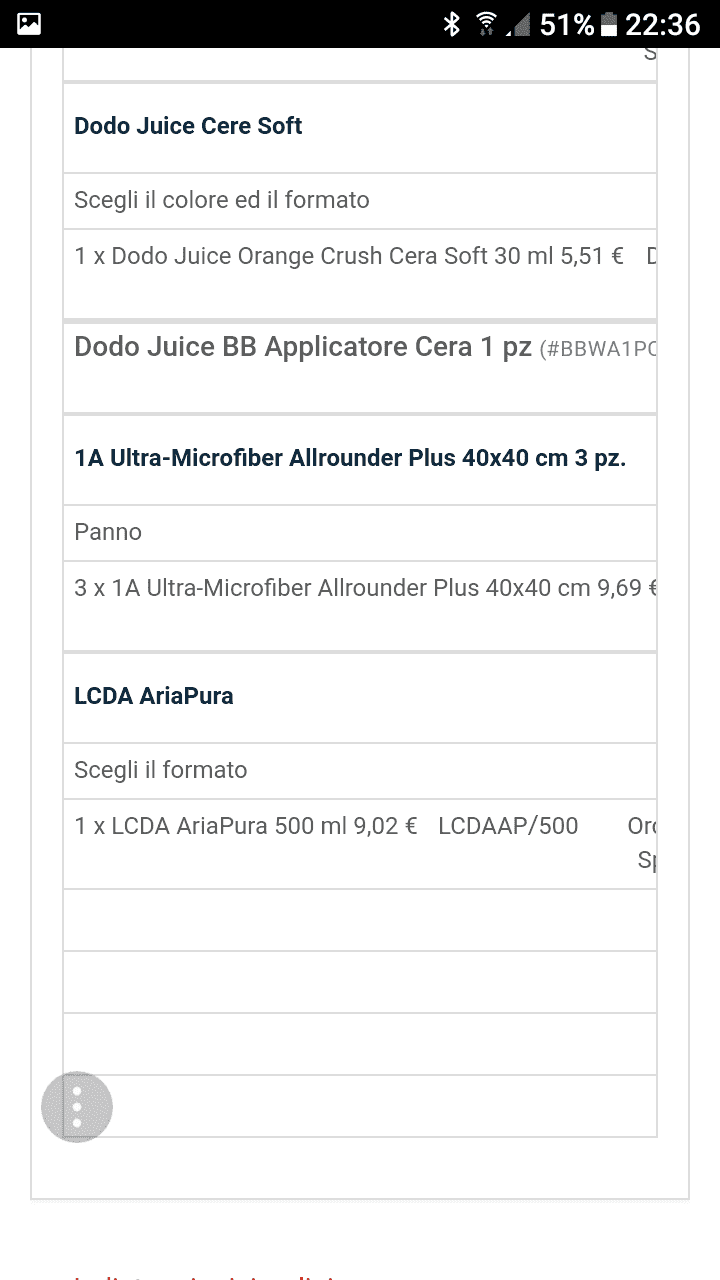View Dodo Juice BB Applicatore Cera 1 pz

[302, 348]
